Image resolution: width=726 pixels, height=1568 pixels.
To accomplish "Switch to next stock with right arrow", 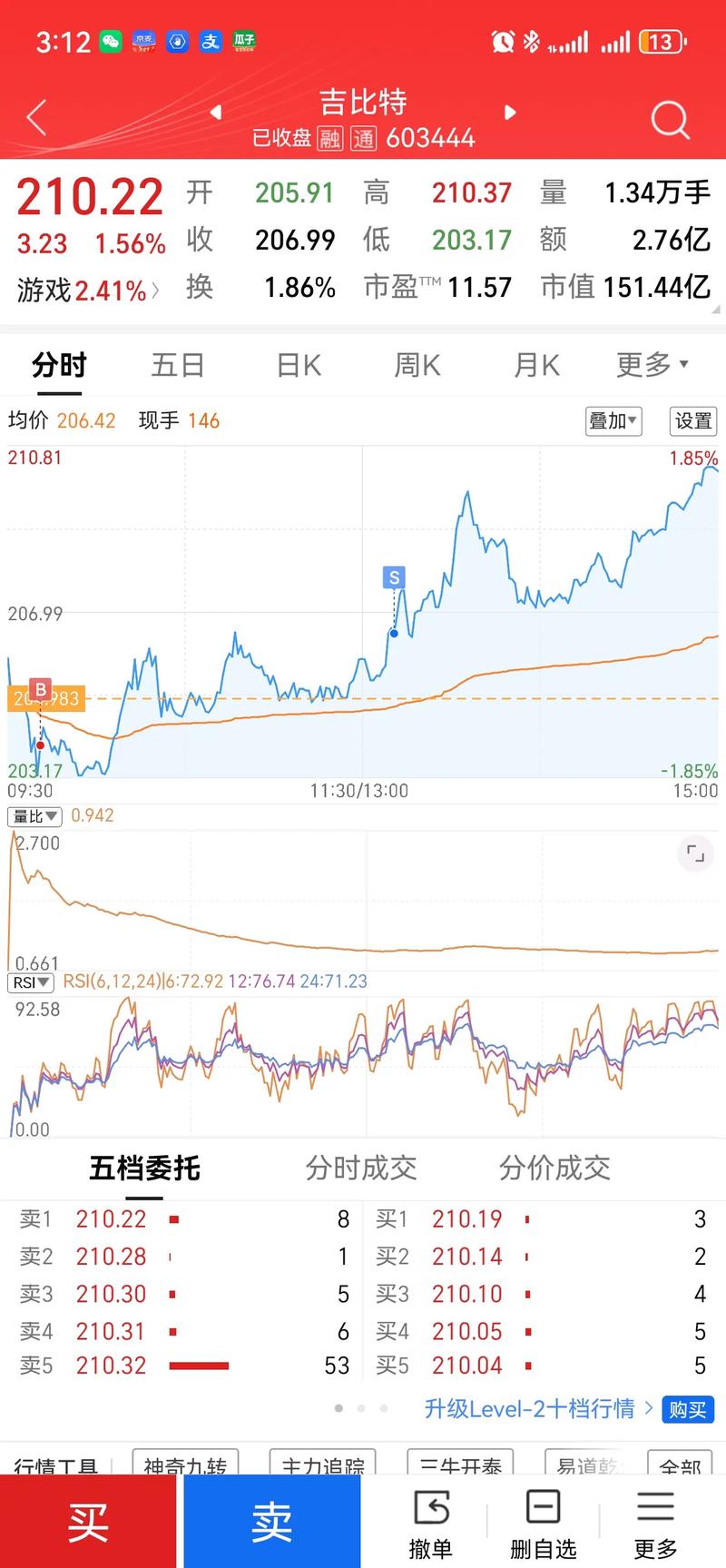I will (x=510, y=113).
